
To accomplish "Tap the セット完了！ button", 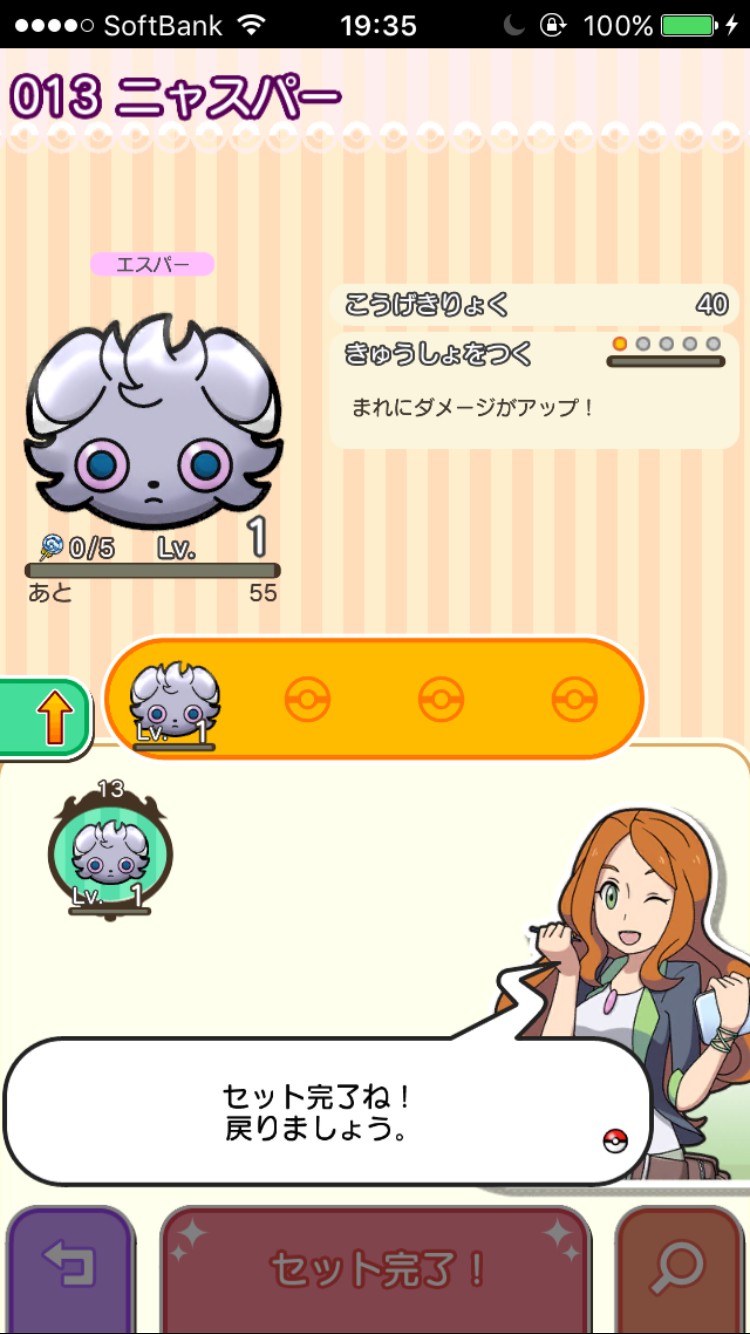I will (375, 1268).
